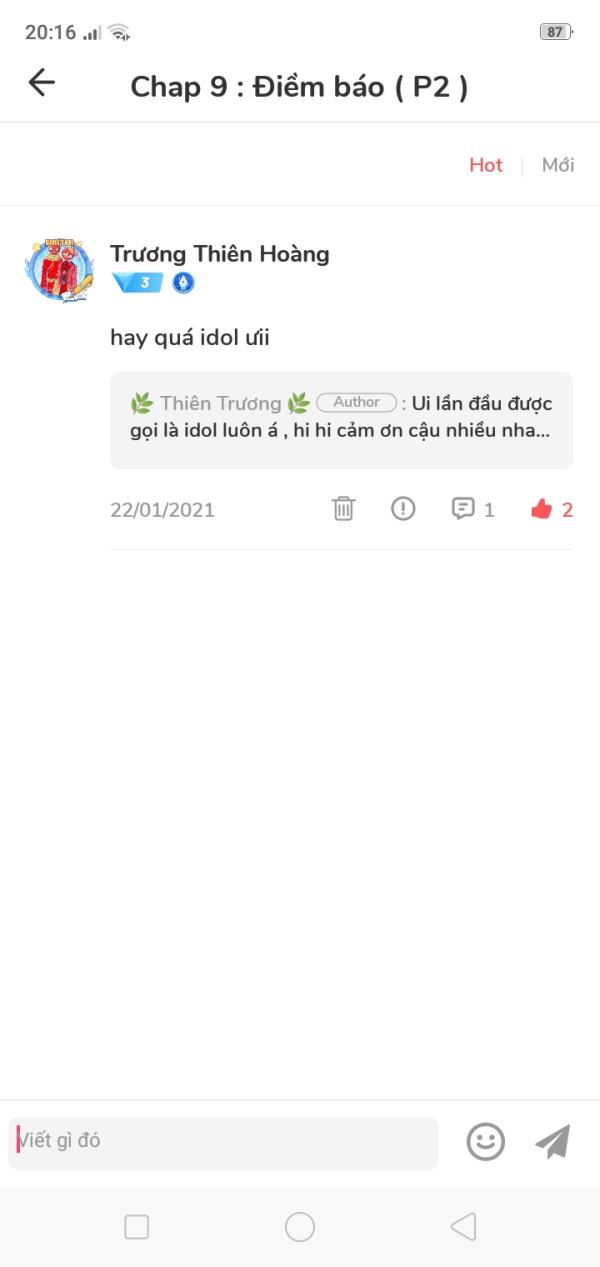This screenshot has width=600, height=1267.
Task: Switch to the Hot comment sorting
Action: (486, 165)
